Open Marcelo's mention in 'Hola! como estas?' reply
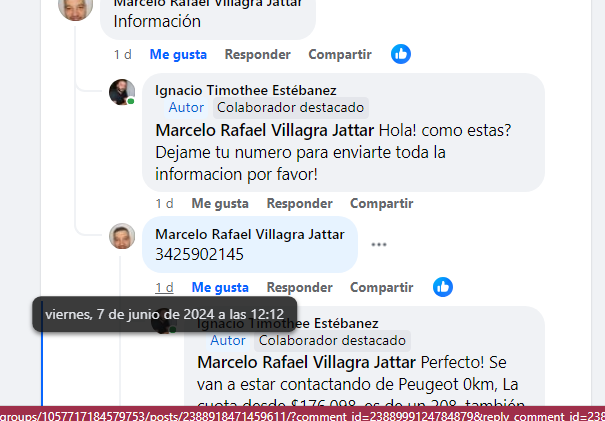Screen dimensions: 605x421 pyautogui.click(x=264, y=130)
